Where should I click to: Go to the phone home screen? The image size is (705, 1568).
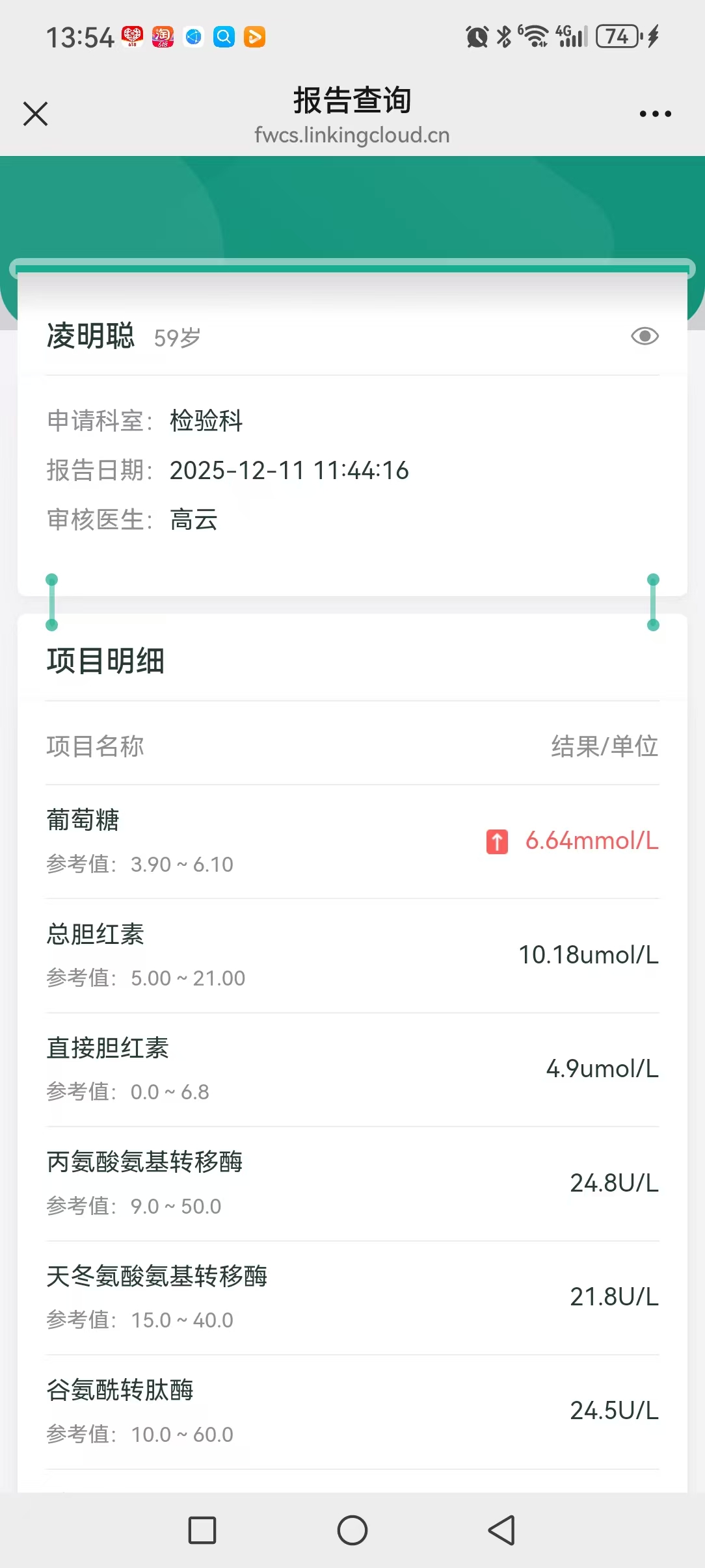click(352, 1530)
